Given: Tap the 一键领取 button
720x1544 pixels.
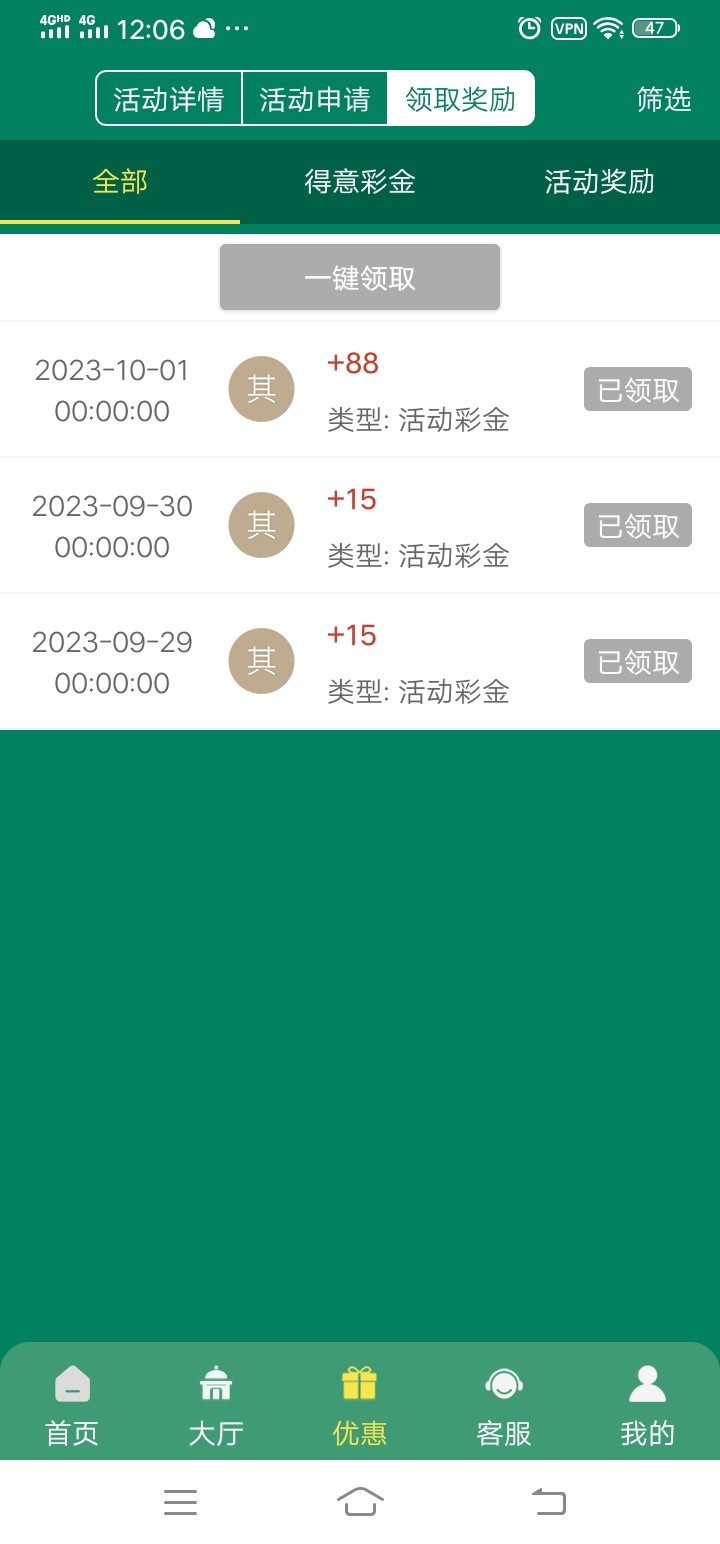Looking at the screenshot, I should [360, 278].
